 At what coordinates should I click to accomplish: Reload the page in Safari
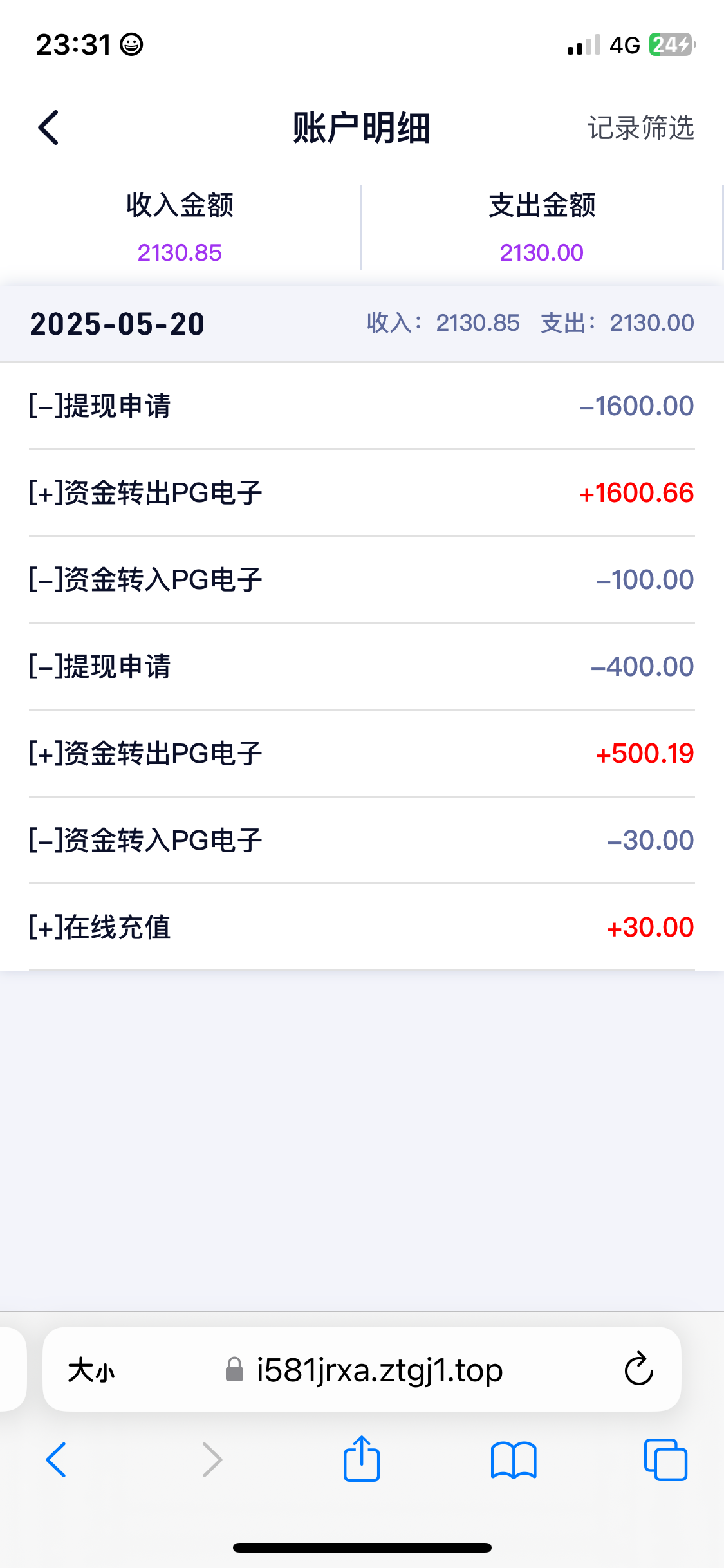638,1369
